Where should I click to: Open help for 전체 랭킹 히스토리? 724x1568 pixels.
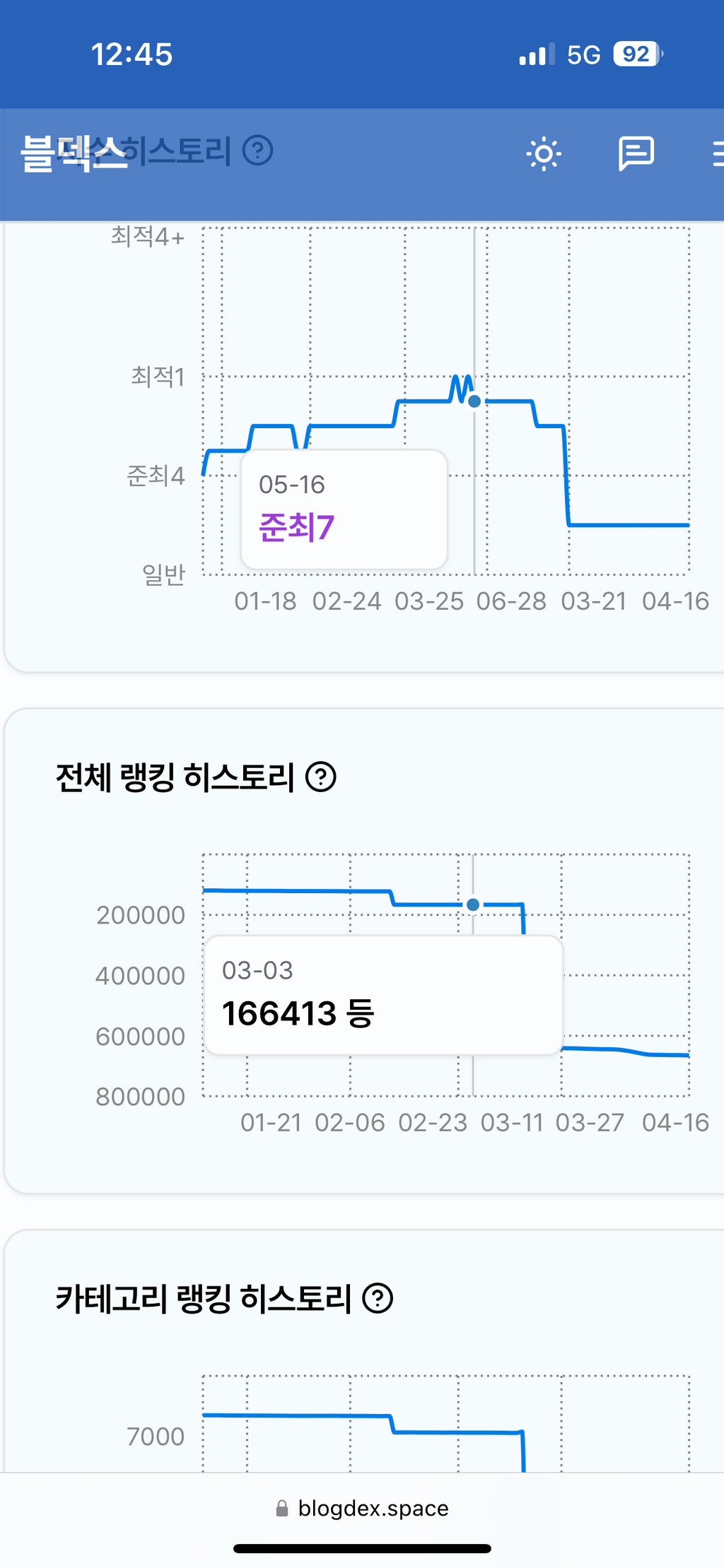tap(321, 777)
